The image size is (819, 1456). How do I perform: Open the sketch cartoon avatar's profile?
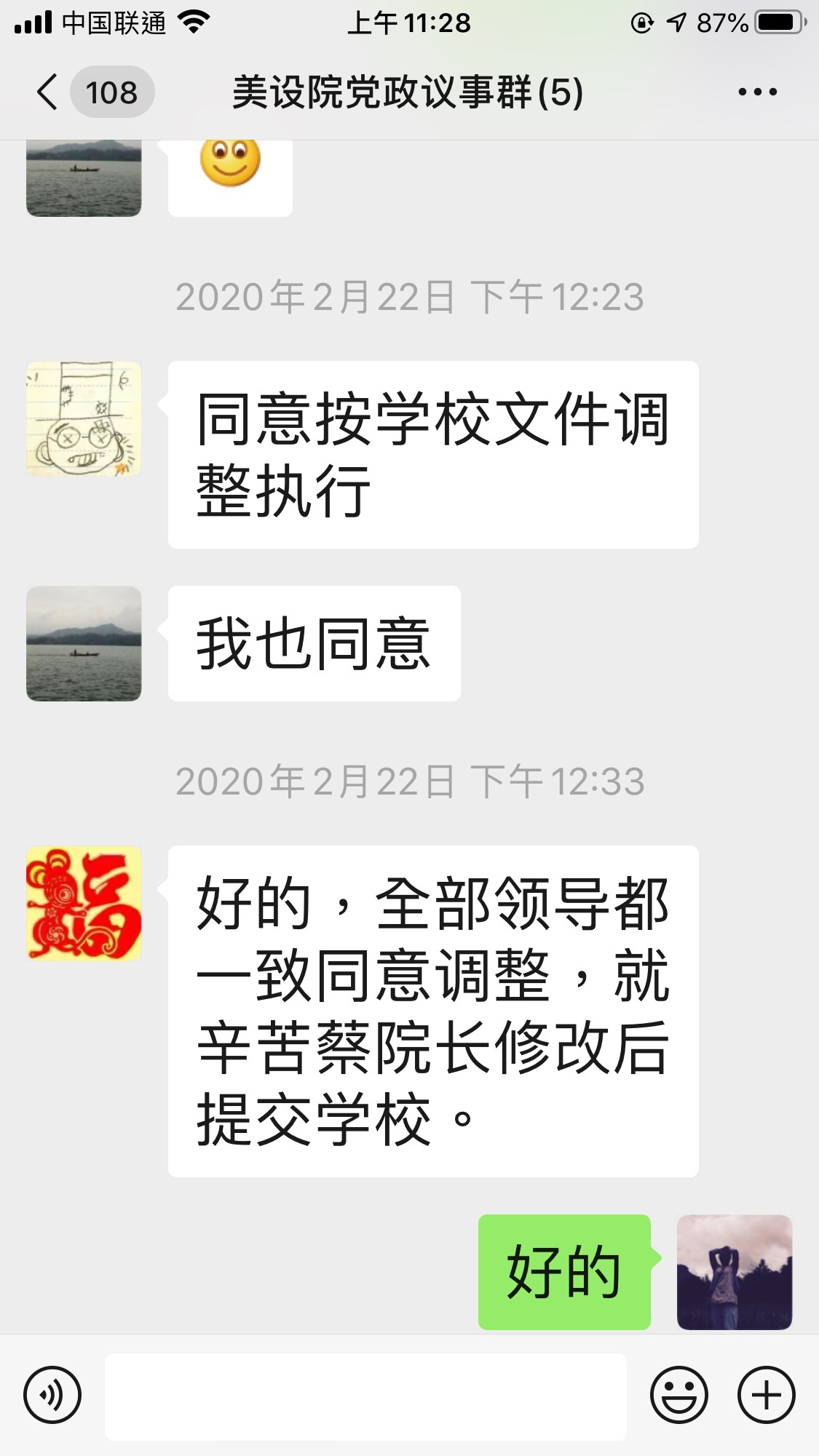pyautogui.click(x=84, y=419)
